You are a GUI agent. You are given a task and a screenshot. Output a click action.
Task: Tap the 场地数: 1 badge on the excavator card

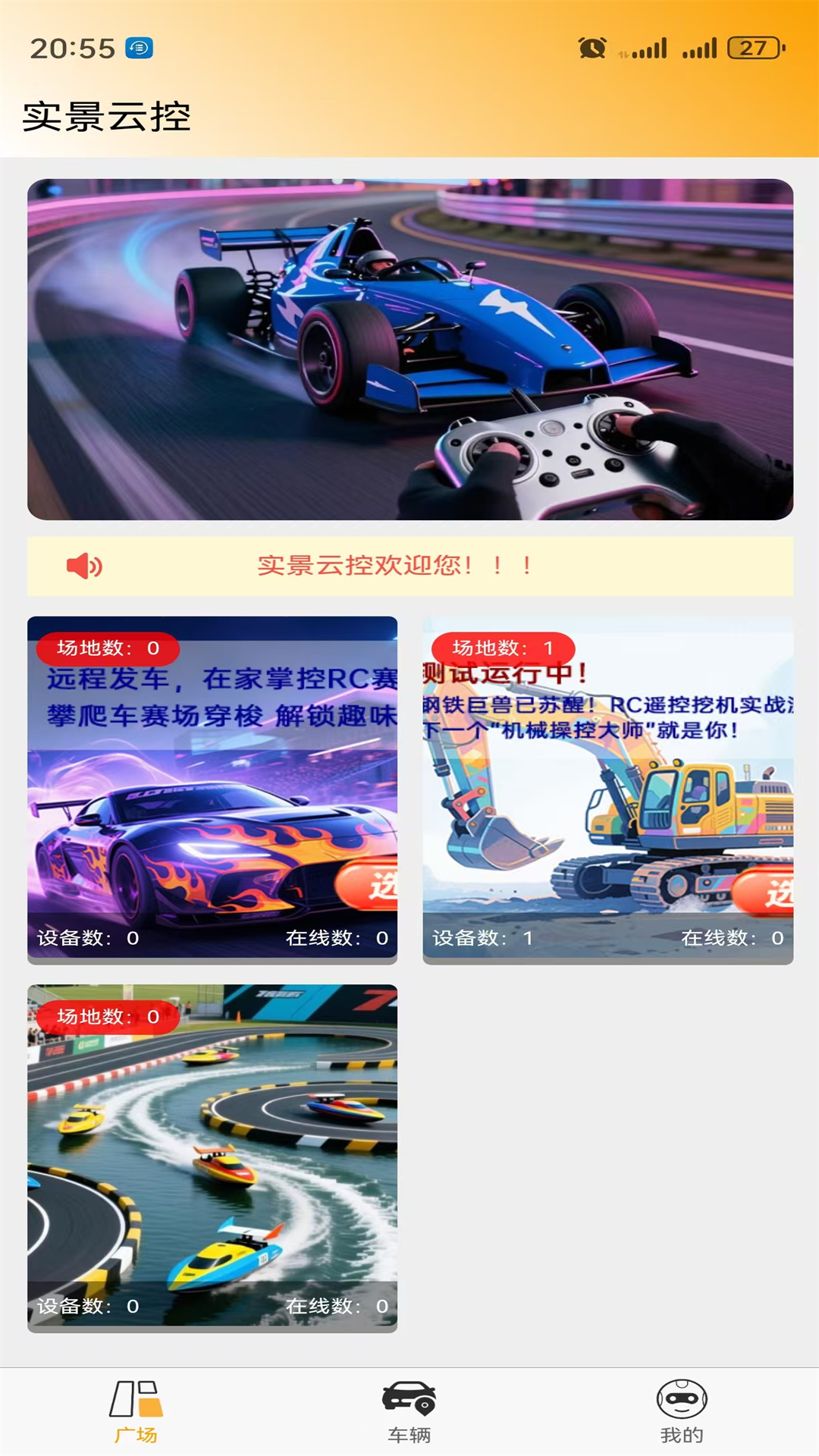[503, 648]
